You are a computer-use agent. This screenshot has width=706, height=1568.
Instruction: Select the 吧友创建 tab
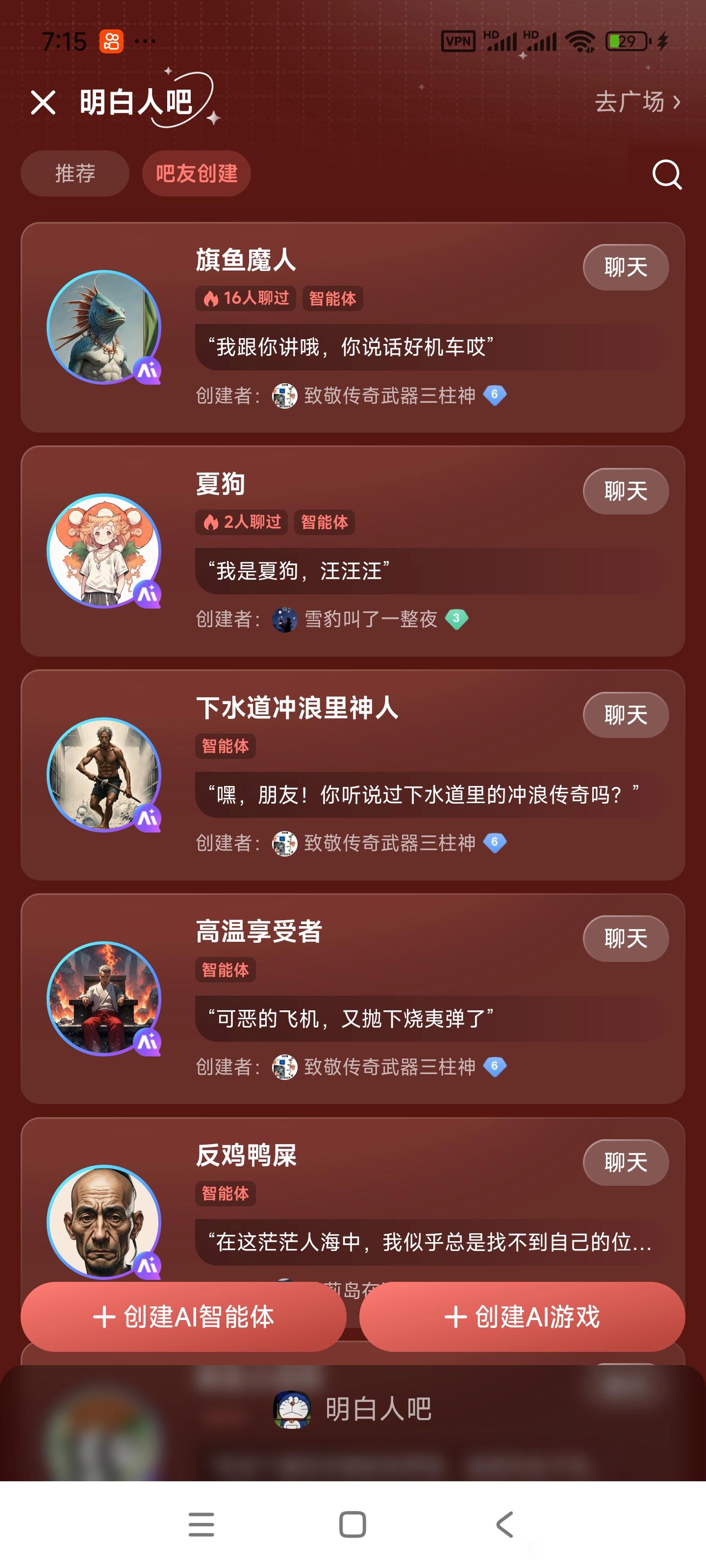point(196,173)
